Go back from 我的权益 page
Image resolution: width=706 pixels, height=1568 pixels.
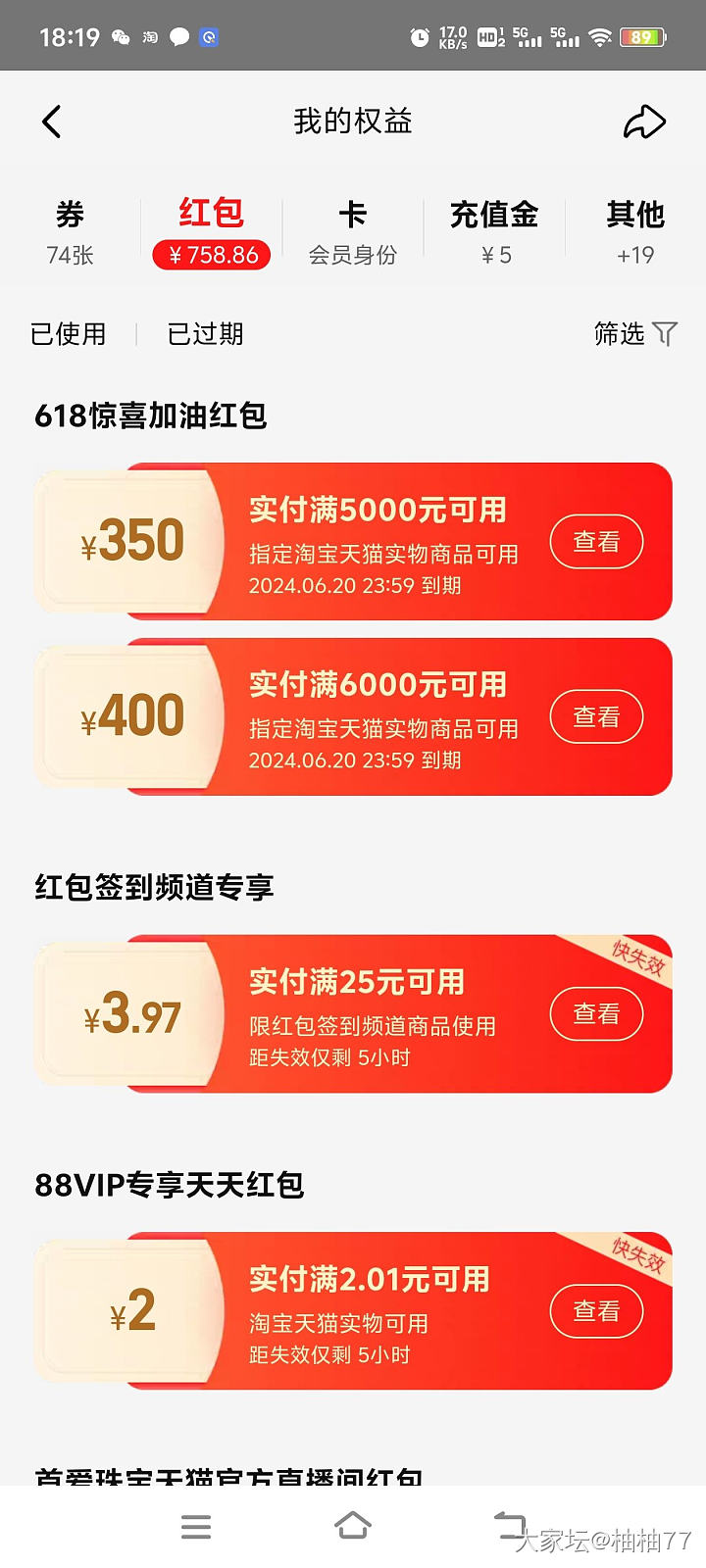click(52, 122)
